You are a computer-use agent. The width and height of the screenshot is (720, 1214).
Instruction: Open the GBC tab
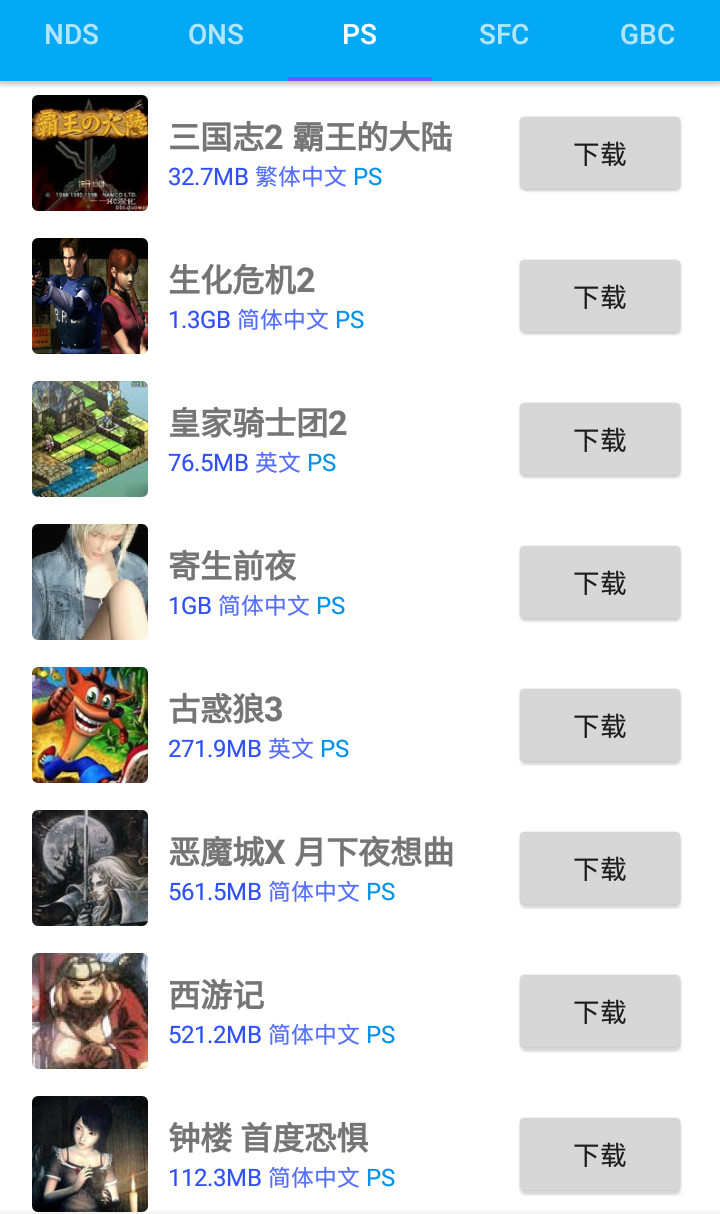(x=648, y=35)
